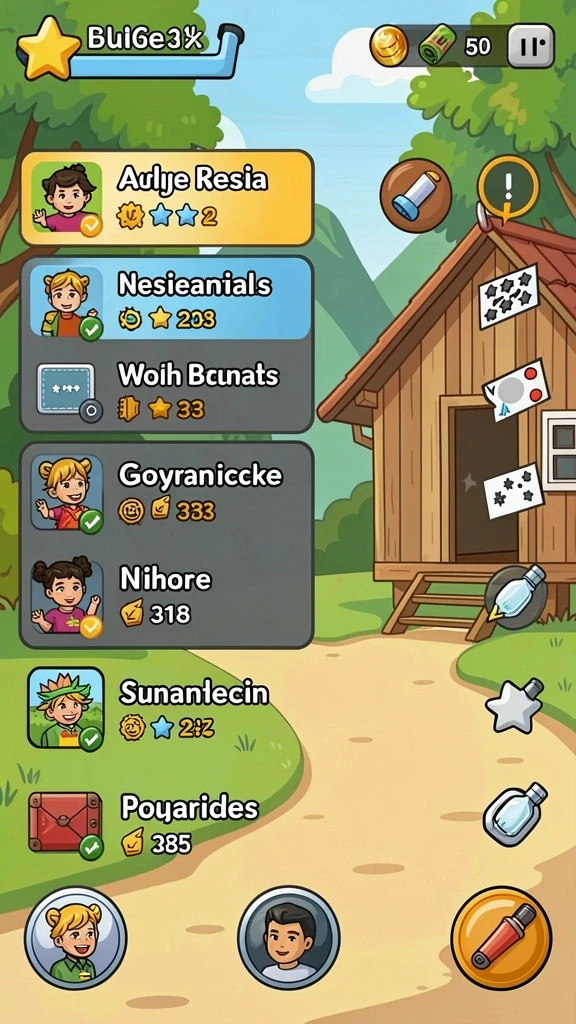Select the Nesieanials row
Image resolution: width=576 pixels, height=1024 pixels.
[x=169, y=300]
